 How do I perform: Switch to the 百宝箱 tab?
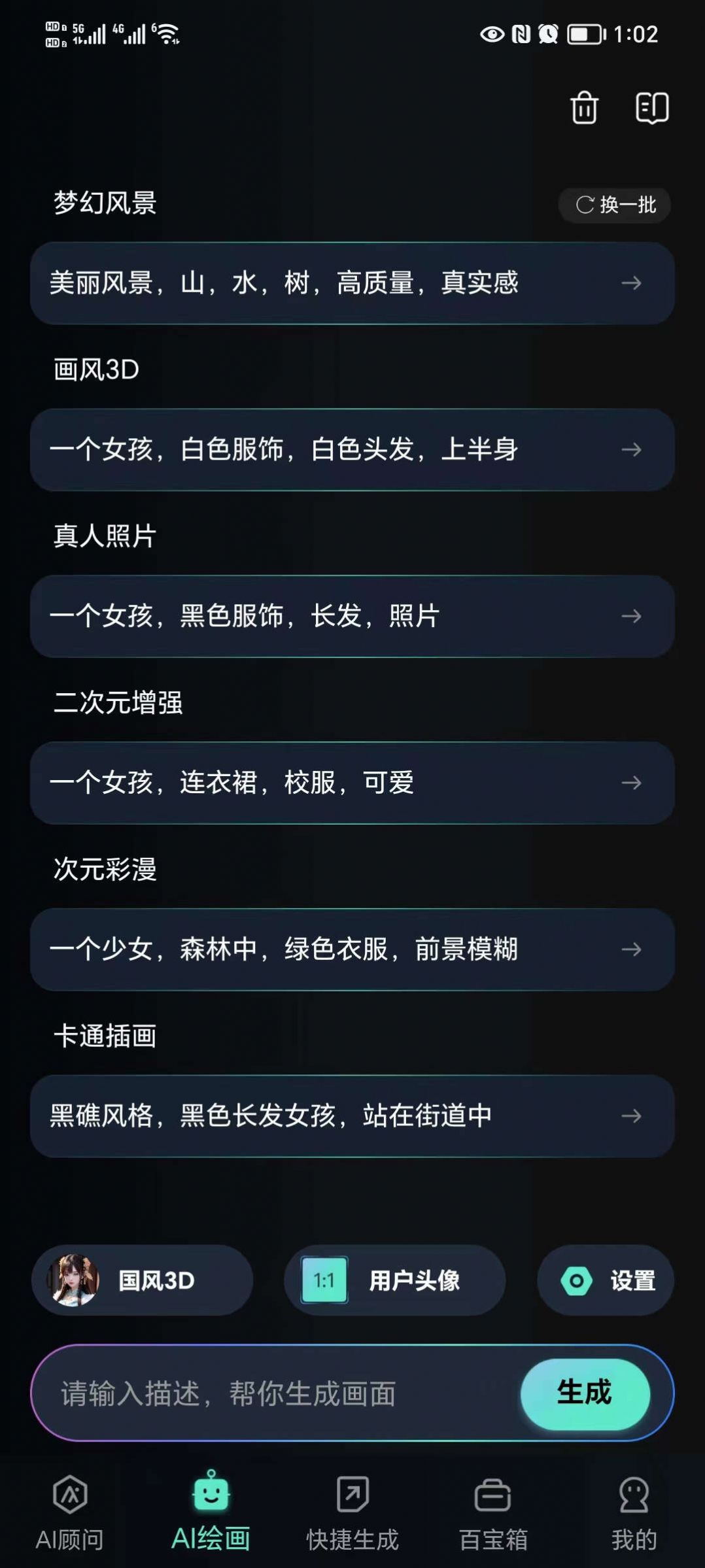493,1510
